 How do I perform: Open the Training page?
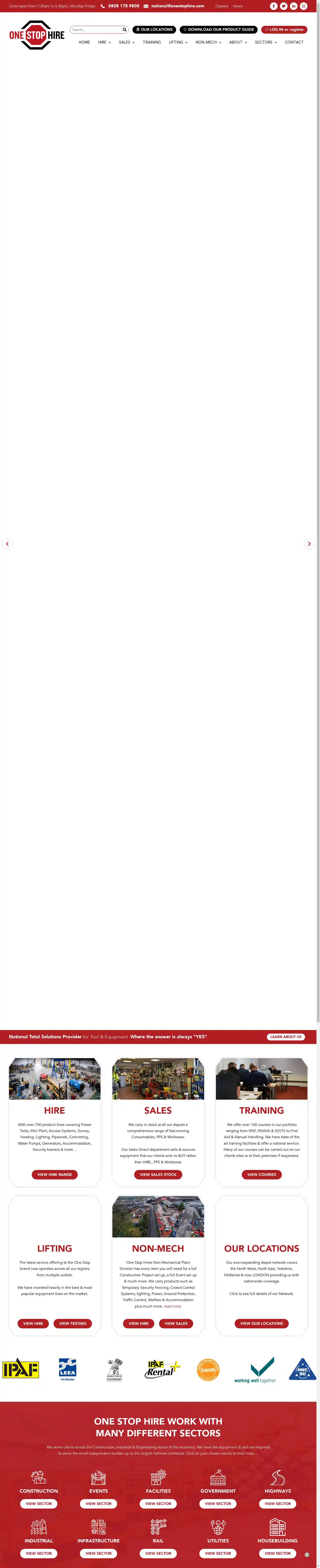[x=152, y=43]
